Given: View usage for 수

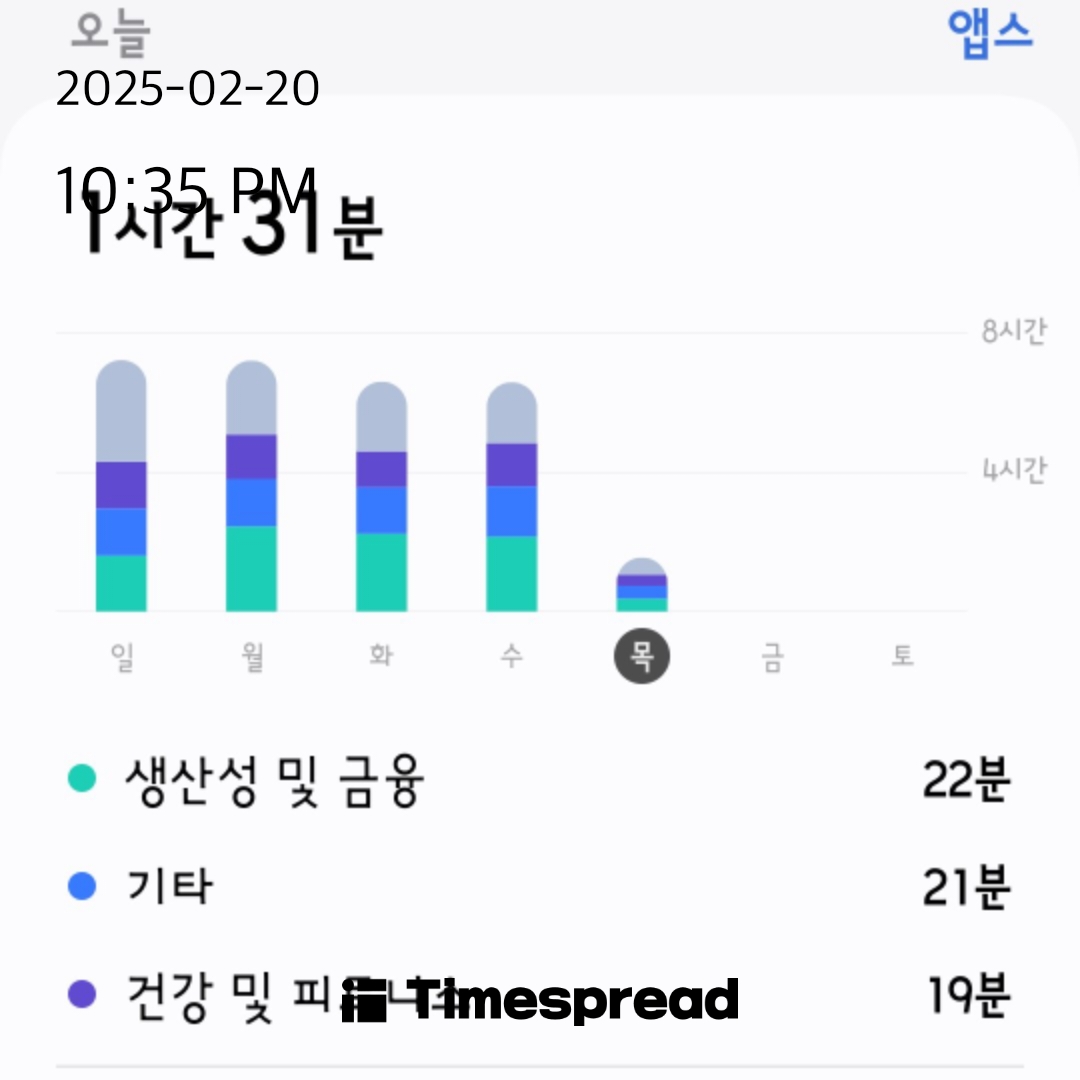Looking at the screenshot, I should (512, 657).
